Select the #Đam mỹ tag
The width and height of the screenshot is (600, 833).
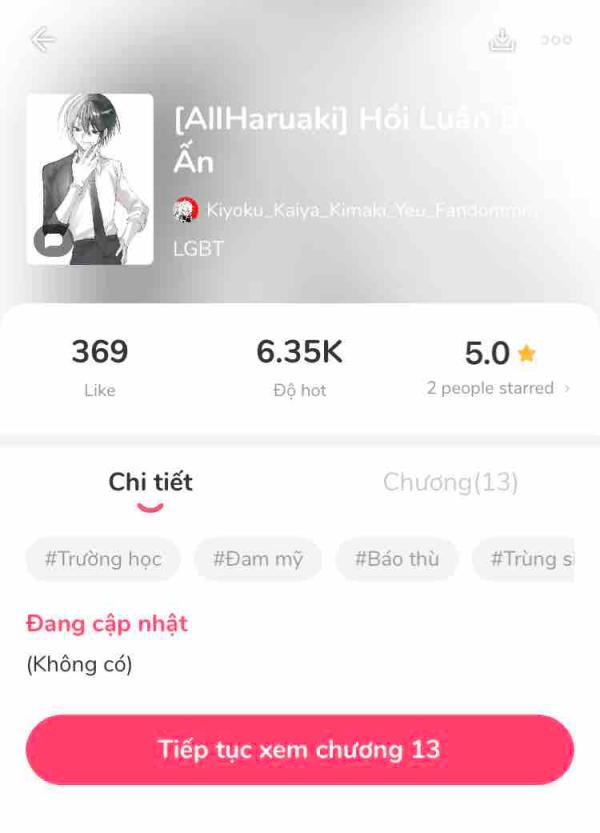258,559
